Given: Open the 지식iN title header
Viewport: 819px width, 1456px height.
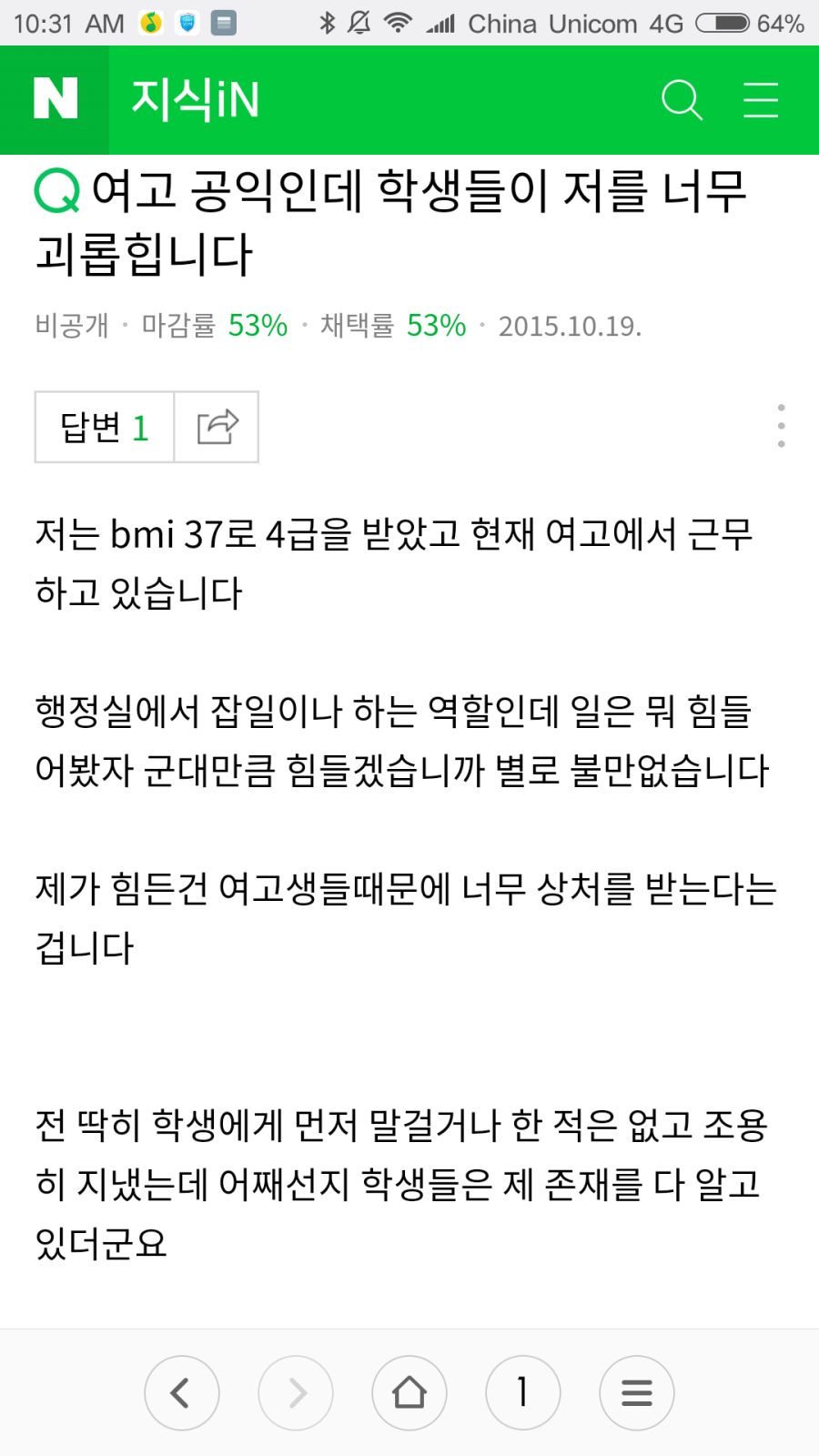Looking at the screenshot, I should point(197,100).
